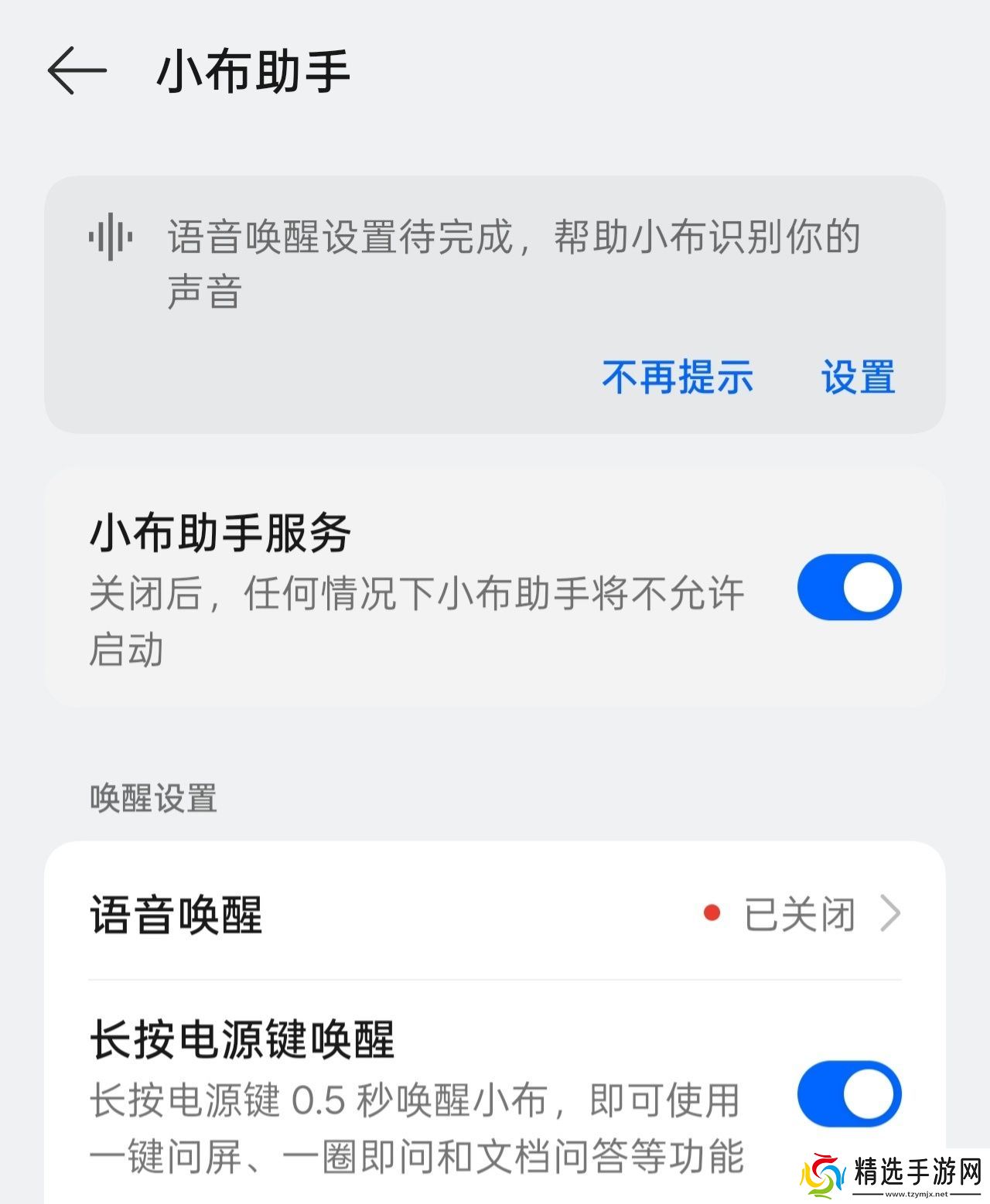The image size is (990, 1204).
Task: Disable 长按电源键唤醒 toggle
Action: click(848, 1093)
